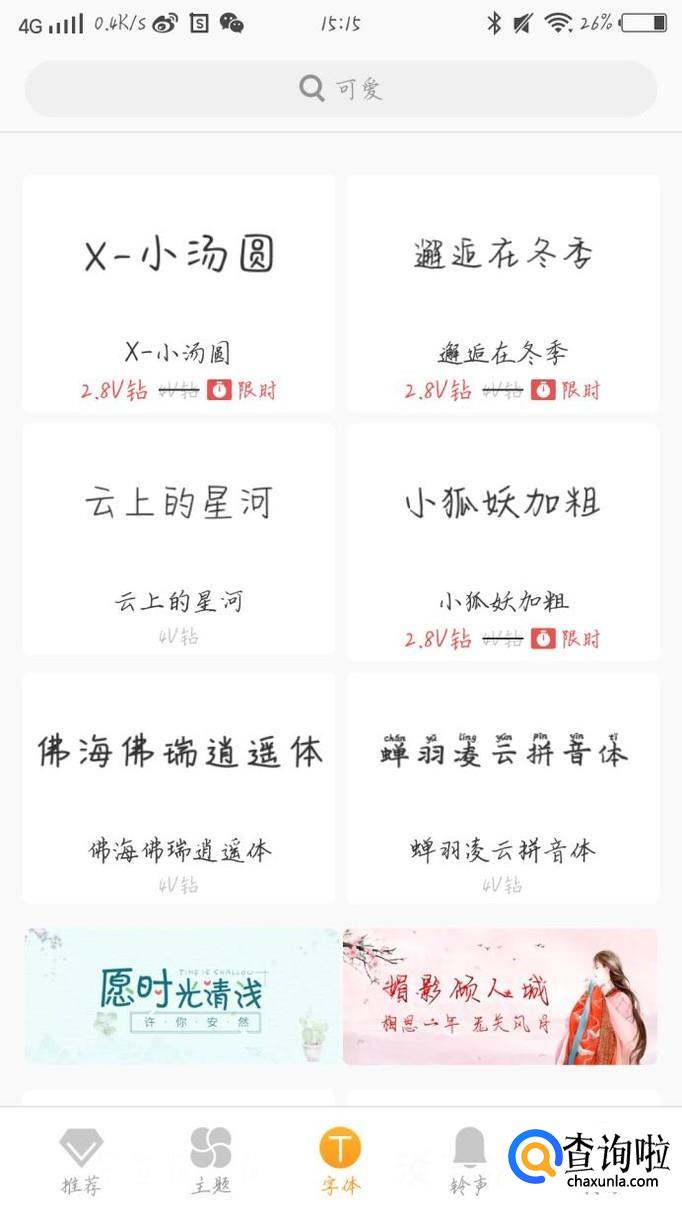Open the 佛海佛瑞逍遥体 font card

coord(178,788)
